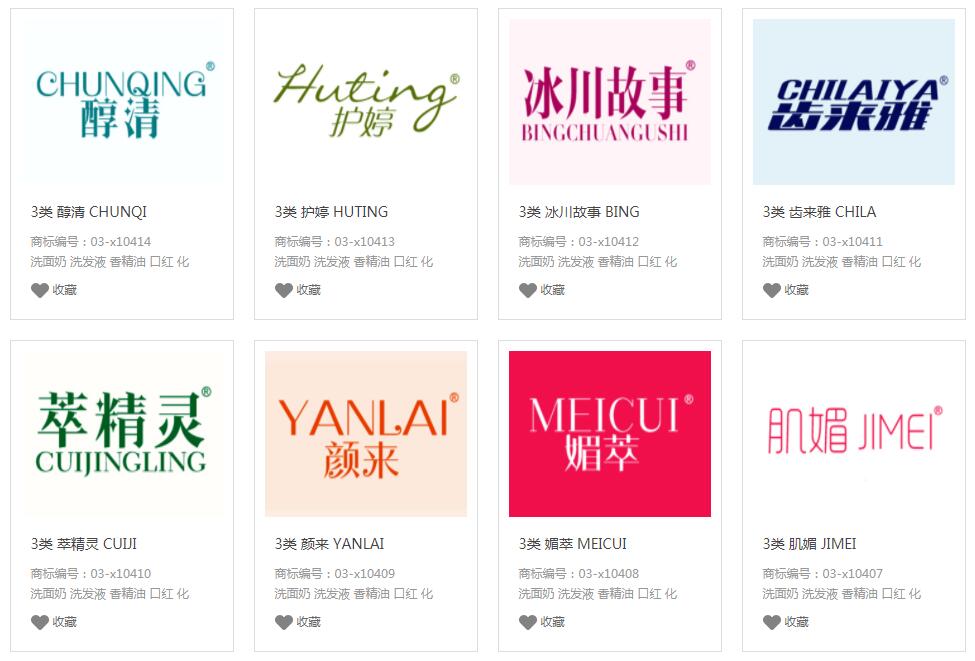Open the 醇清 CHUNQING trademark card
This screenshot has width=975, height=661.
121,101
